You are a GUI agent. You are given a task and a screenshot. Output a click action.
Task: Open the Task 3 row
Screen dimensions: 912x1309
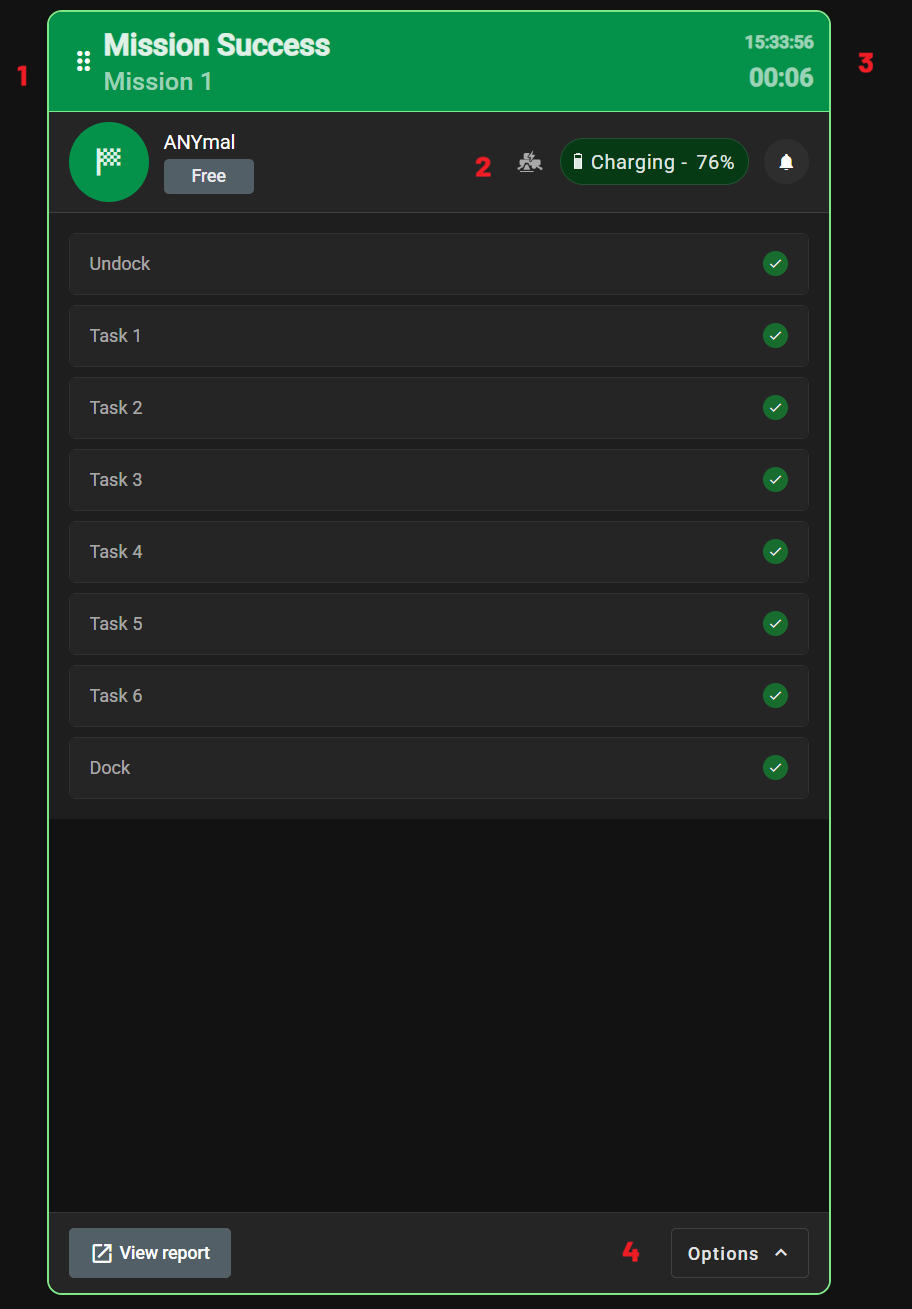439,480
